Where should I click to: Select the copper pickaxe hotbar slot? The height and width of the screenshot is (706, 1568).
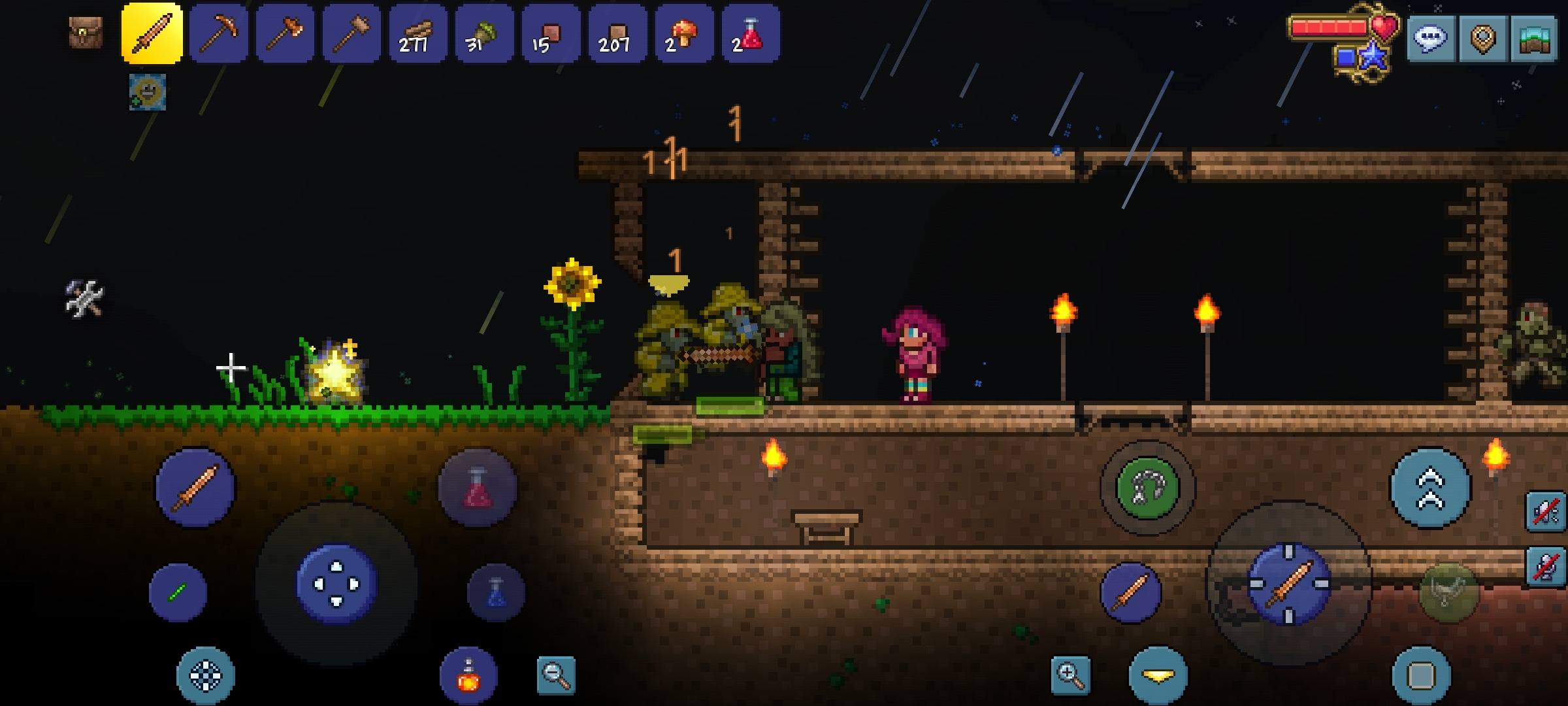pyautogui.click(x=218, y=33)
